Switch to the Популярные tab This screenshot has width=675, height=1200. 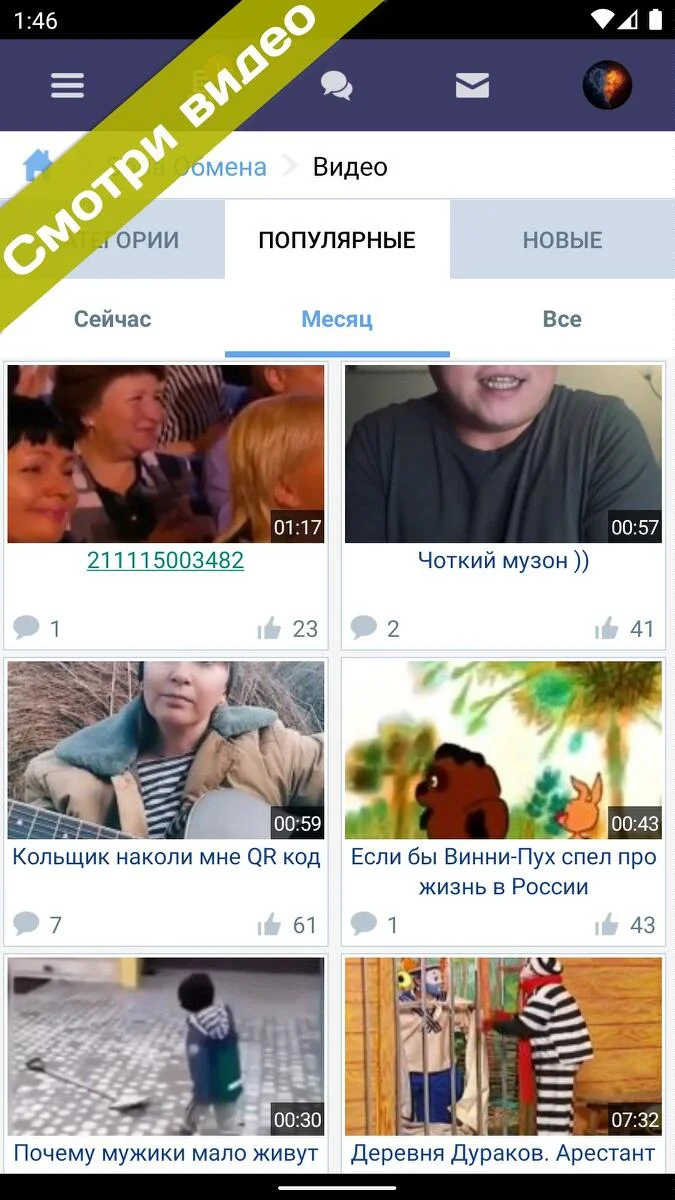pyautogui.click(x=337, y=240)
